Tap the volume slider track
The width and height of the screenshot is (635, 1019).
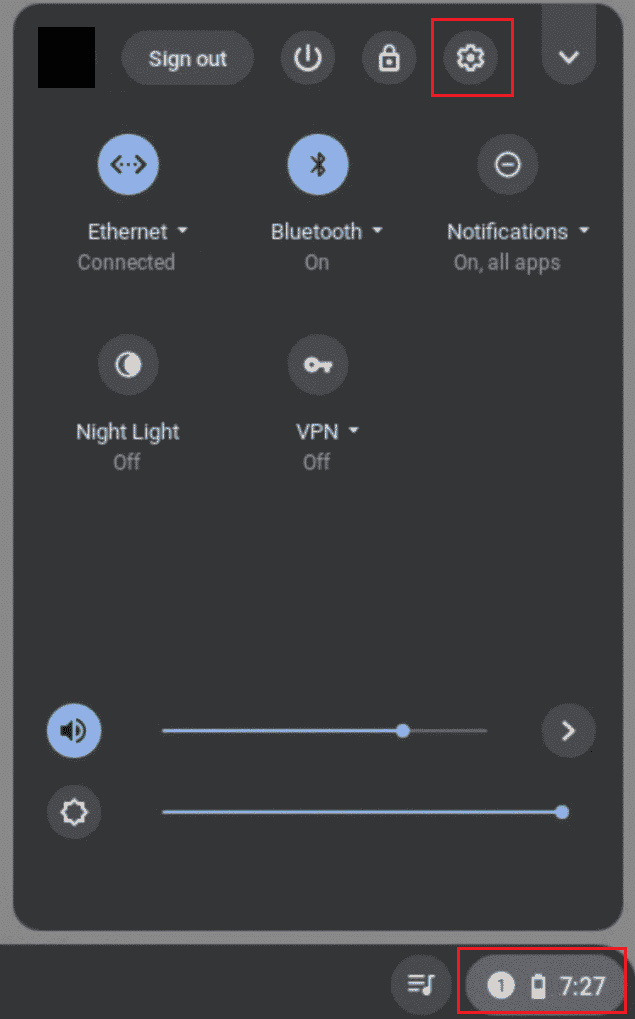pyautogui.click(x=300, y=731)
